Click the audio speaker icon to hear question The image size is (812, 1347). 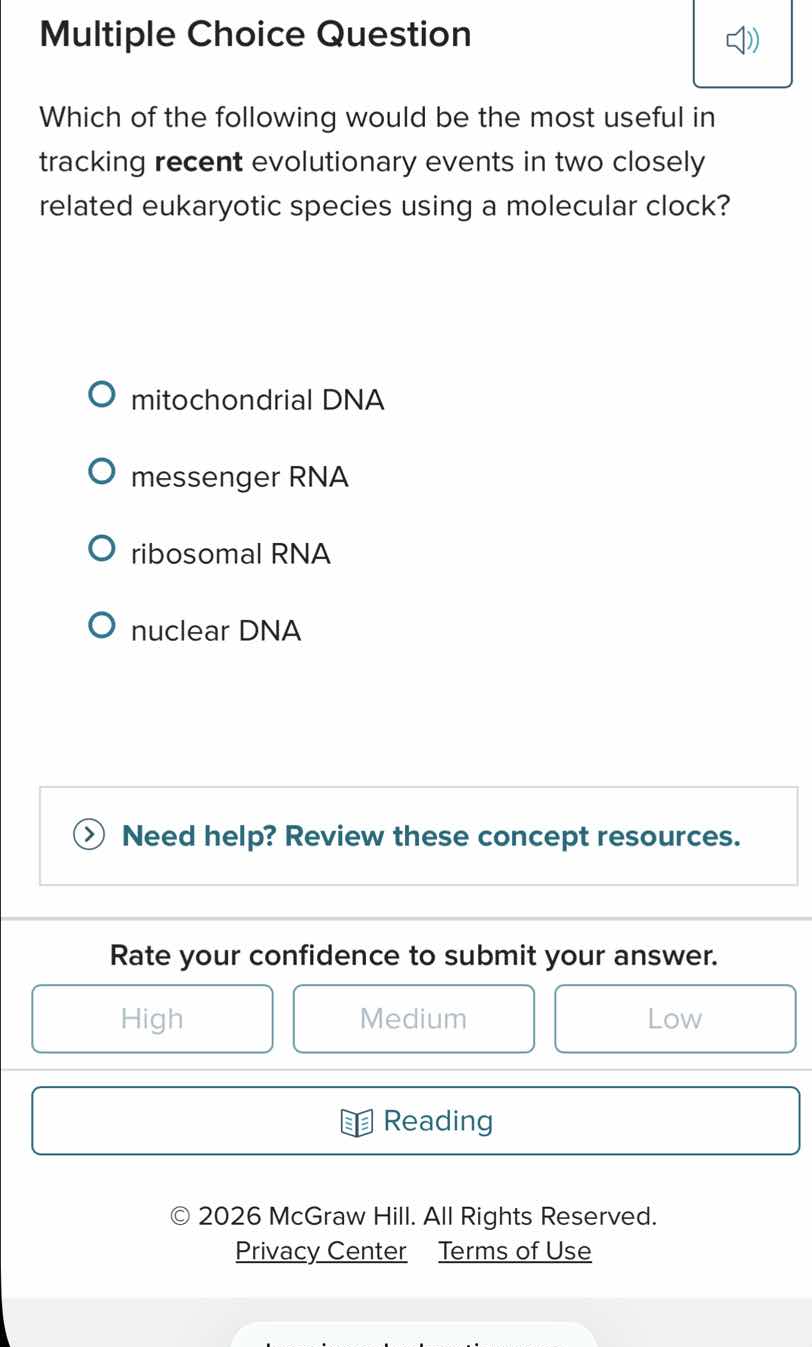(x=742, y=40)
